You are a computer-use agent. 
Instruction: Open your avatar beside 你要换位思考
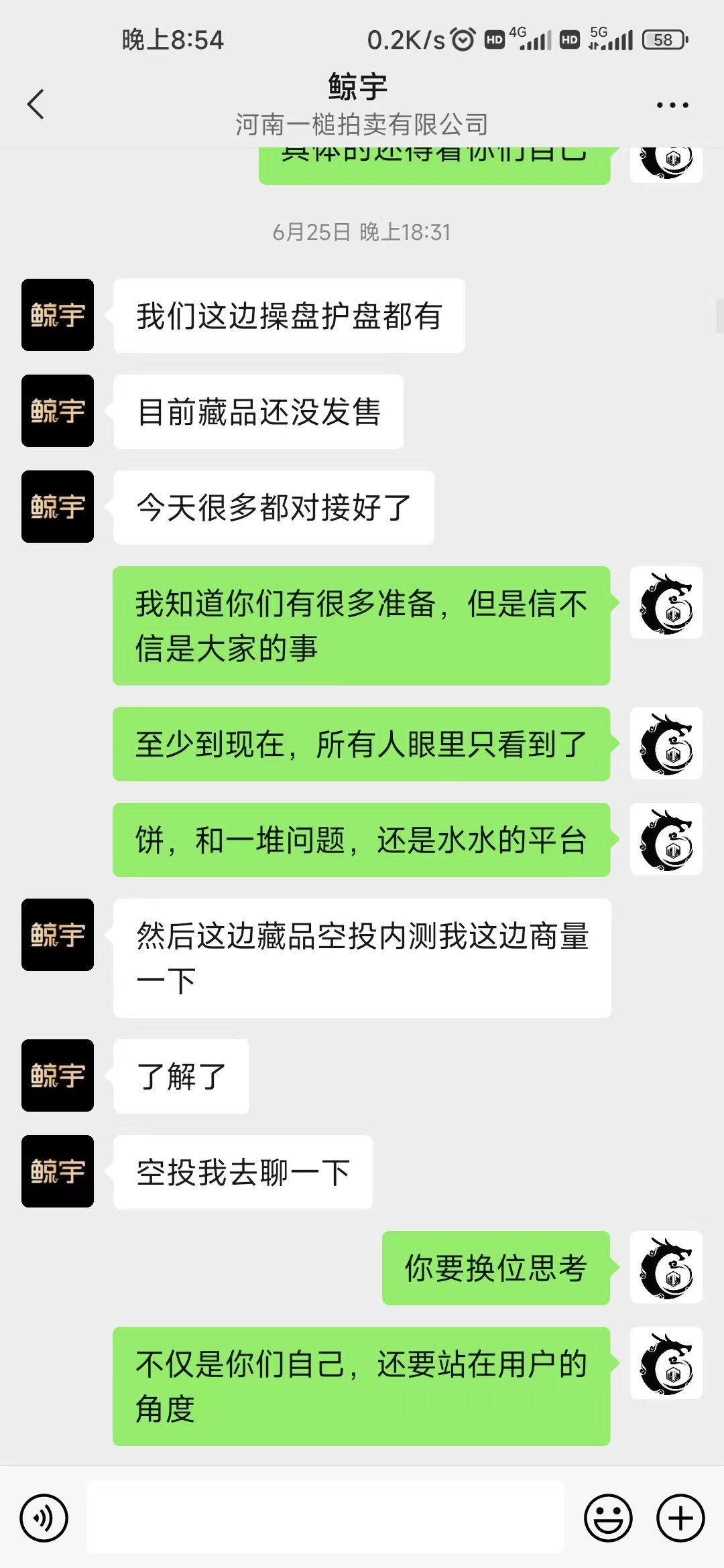pos(666,1267)
